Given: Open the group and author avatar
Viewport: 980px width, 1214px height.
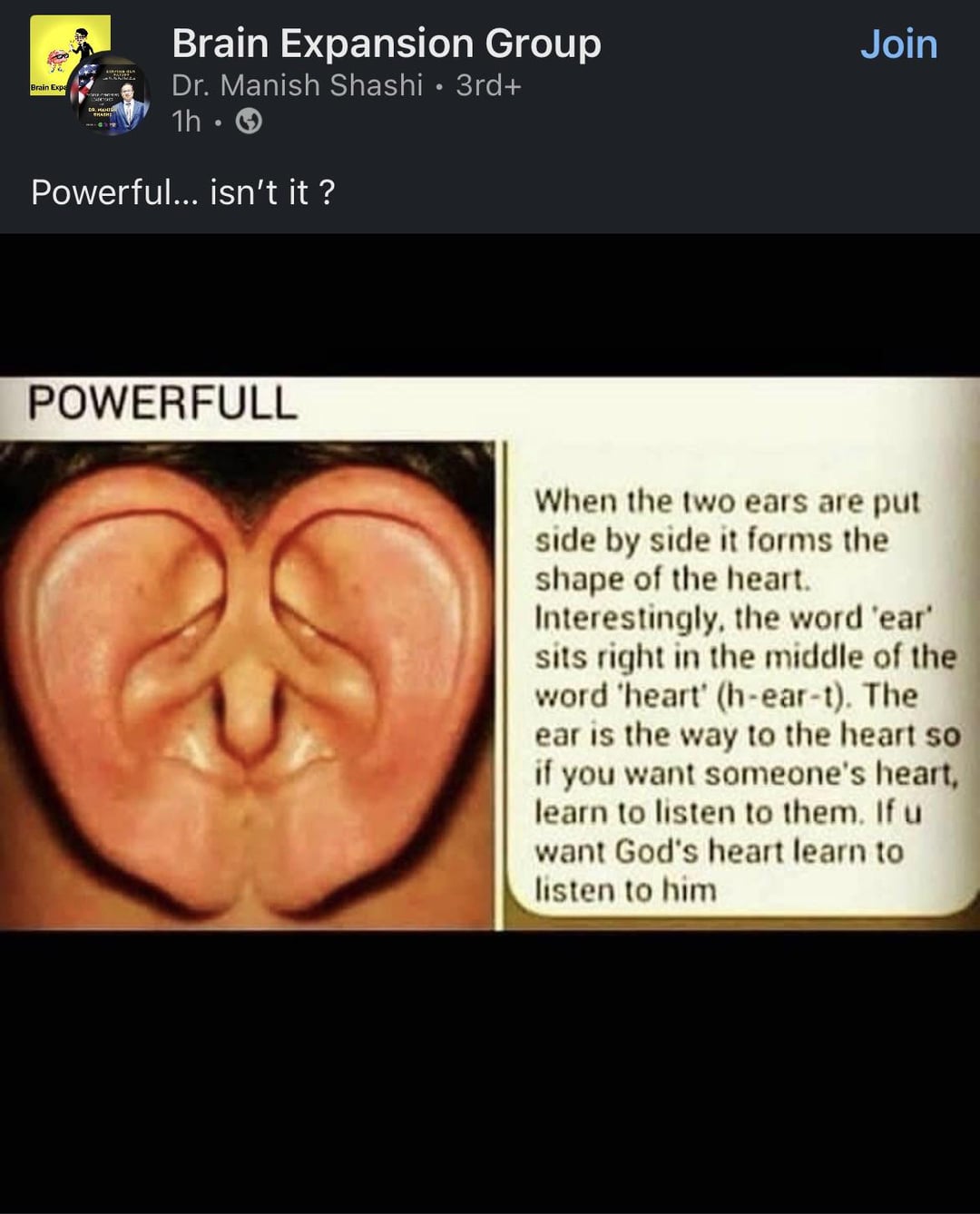Looking at the screenshot, I should click(89, 76).
